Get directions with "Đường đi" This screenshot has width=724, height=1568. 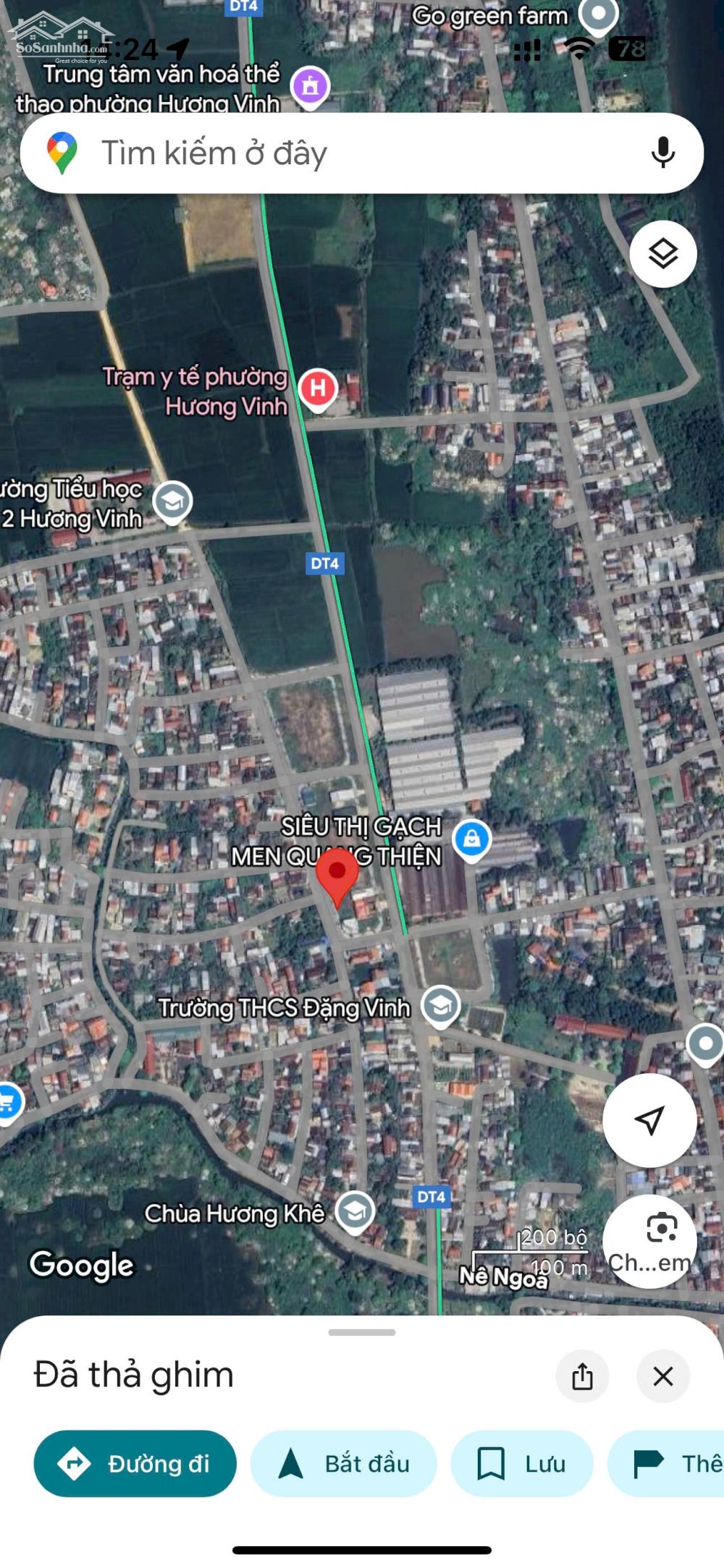135,1464
